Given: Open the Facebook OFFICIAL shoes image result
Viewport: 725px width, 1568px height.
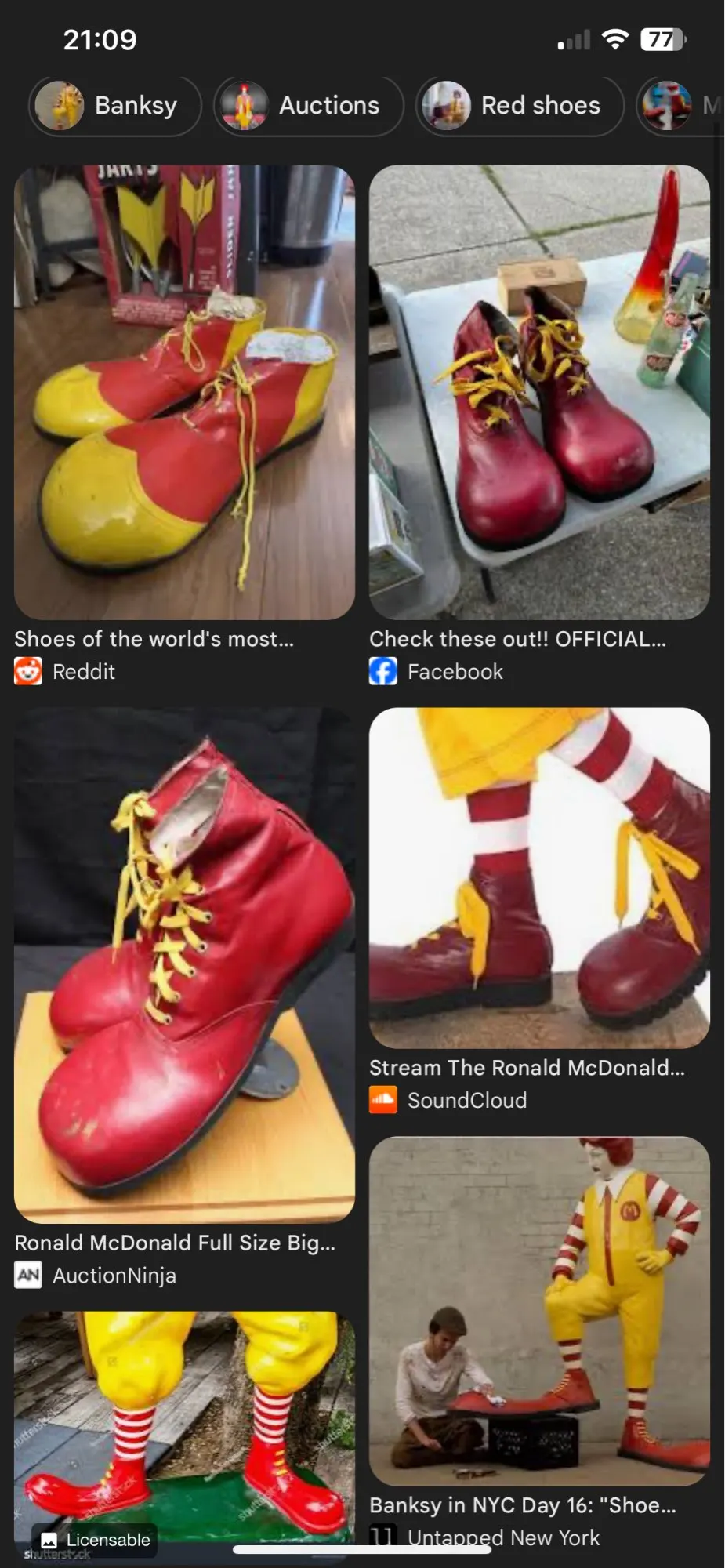Looking at the screenshot, I should [x=539, y=392].
